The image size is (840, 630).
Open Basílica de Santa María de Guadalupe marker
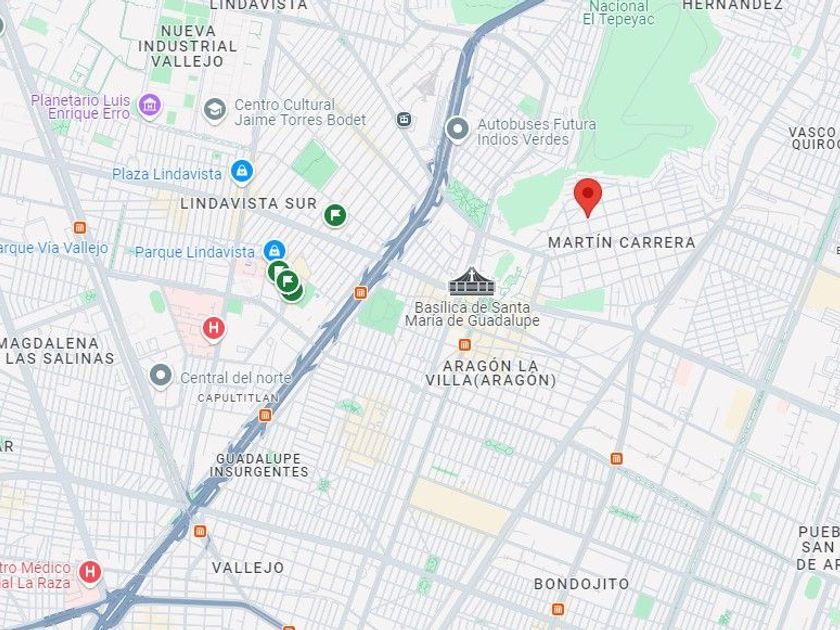click(471, 282)
